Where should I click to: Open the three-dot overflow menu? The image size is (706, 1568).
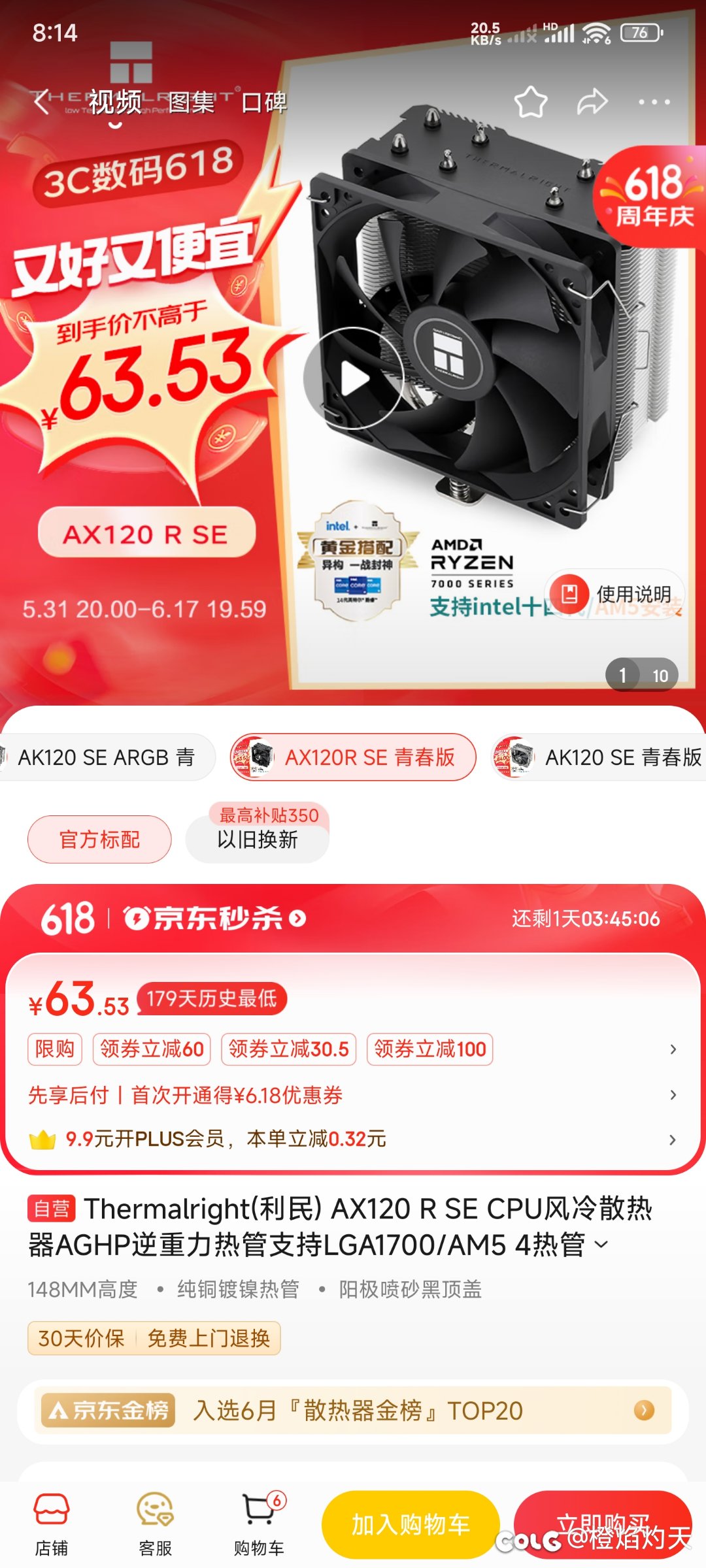coord(654,102)
